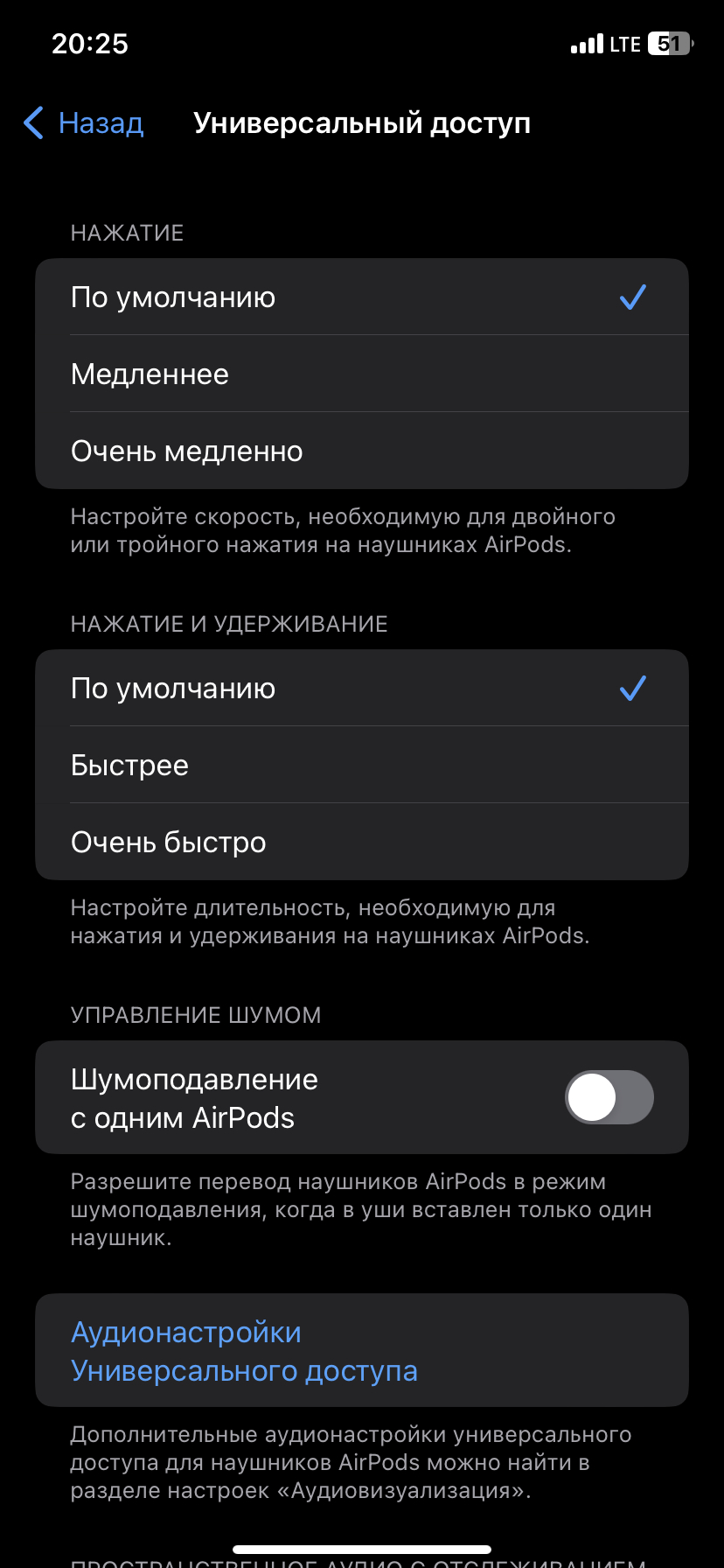The image size is (724, 1568).
Task: Choose Медленнее press speed
Action: click(361, 374)
